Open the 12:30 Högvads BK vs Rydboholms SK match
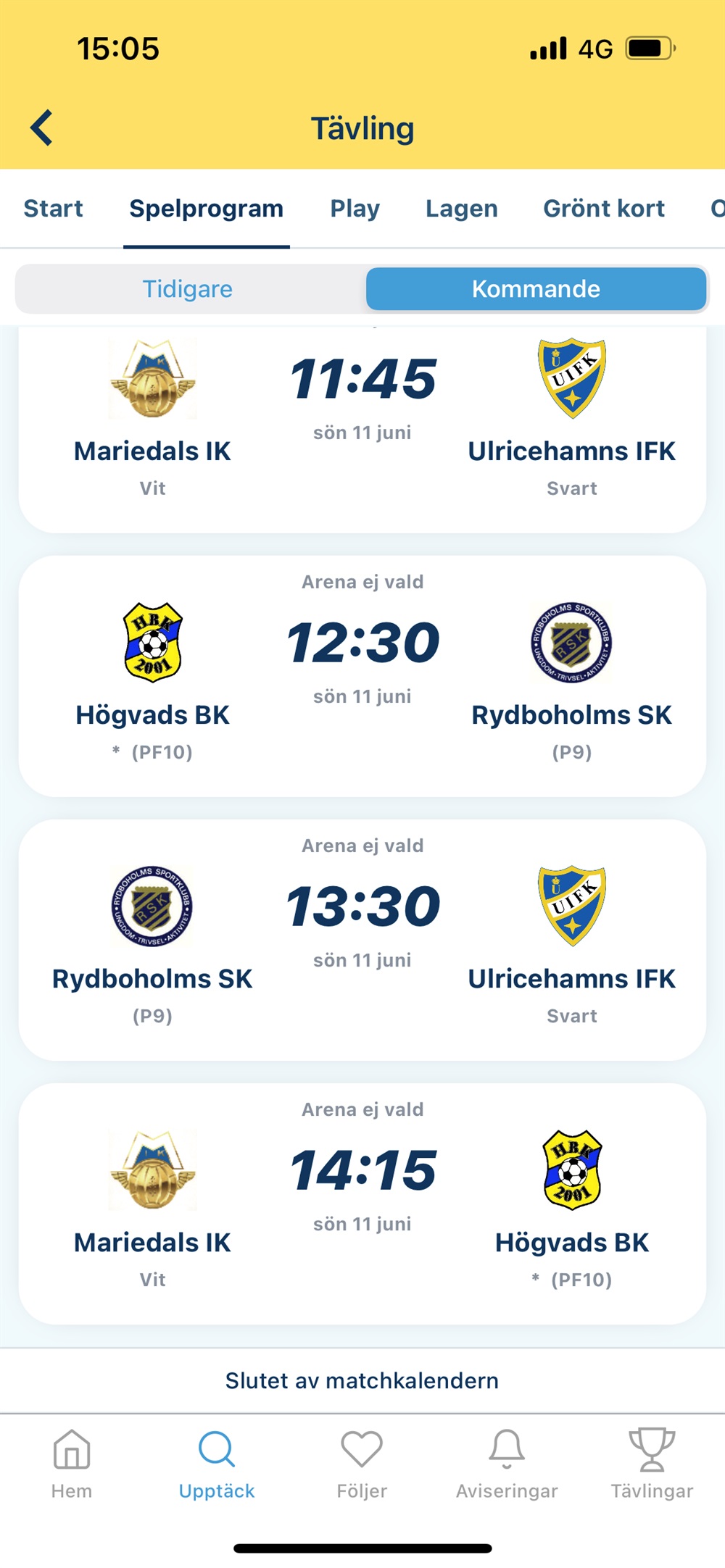The height and width of the screenshot is (1568, 725). click(x=362, y=675)
